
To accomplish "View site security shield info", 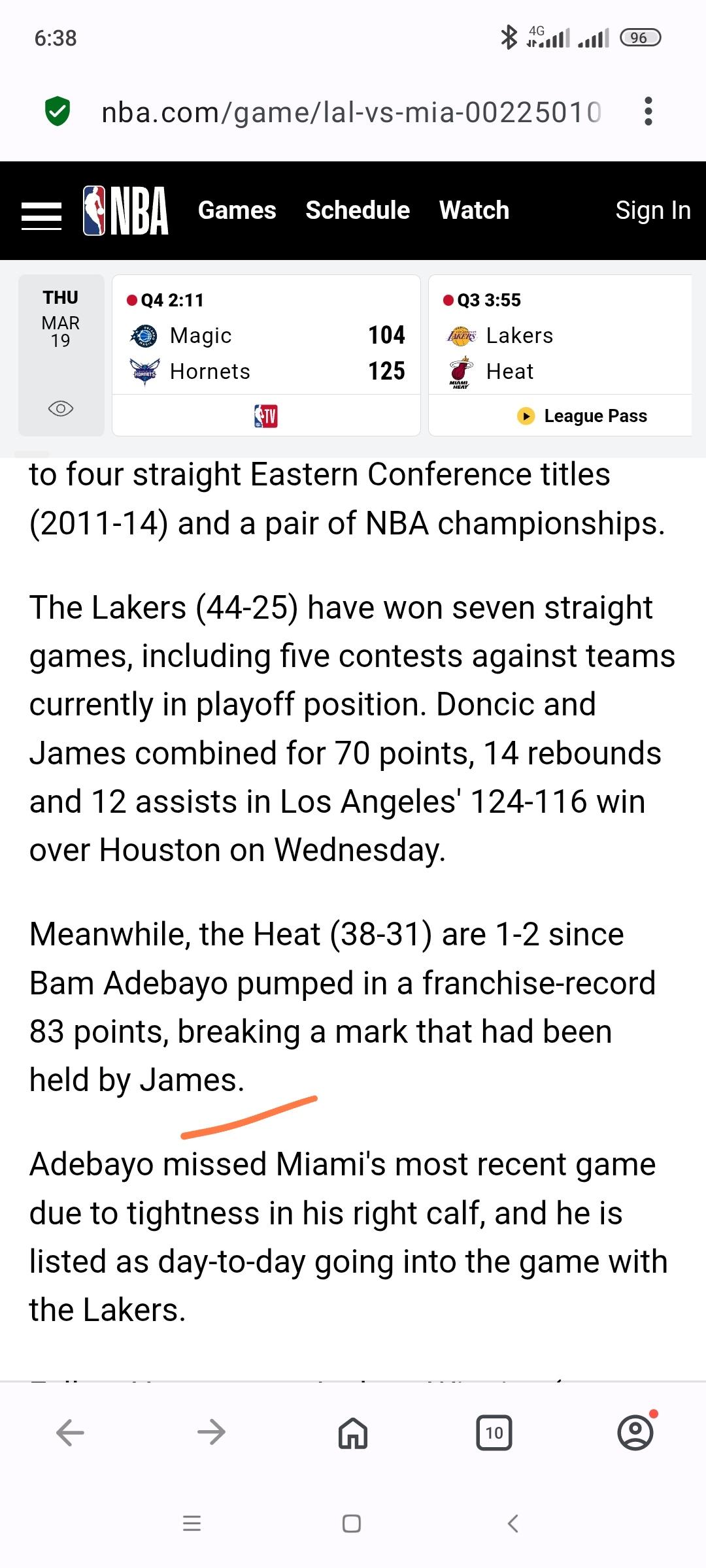I will pos(58,112).
